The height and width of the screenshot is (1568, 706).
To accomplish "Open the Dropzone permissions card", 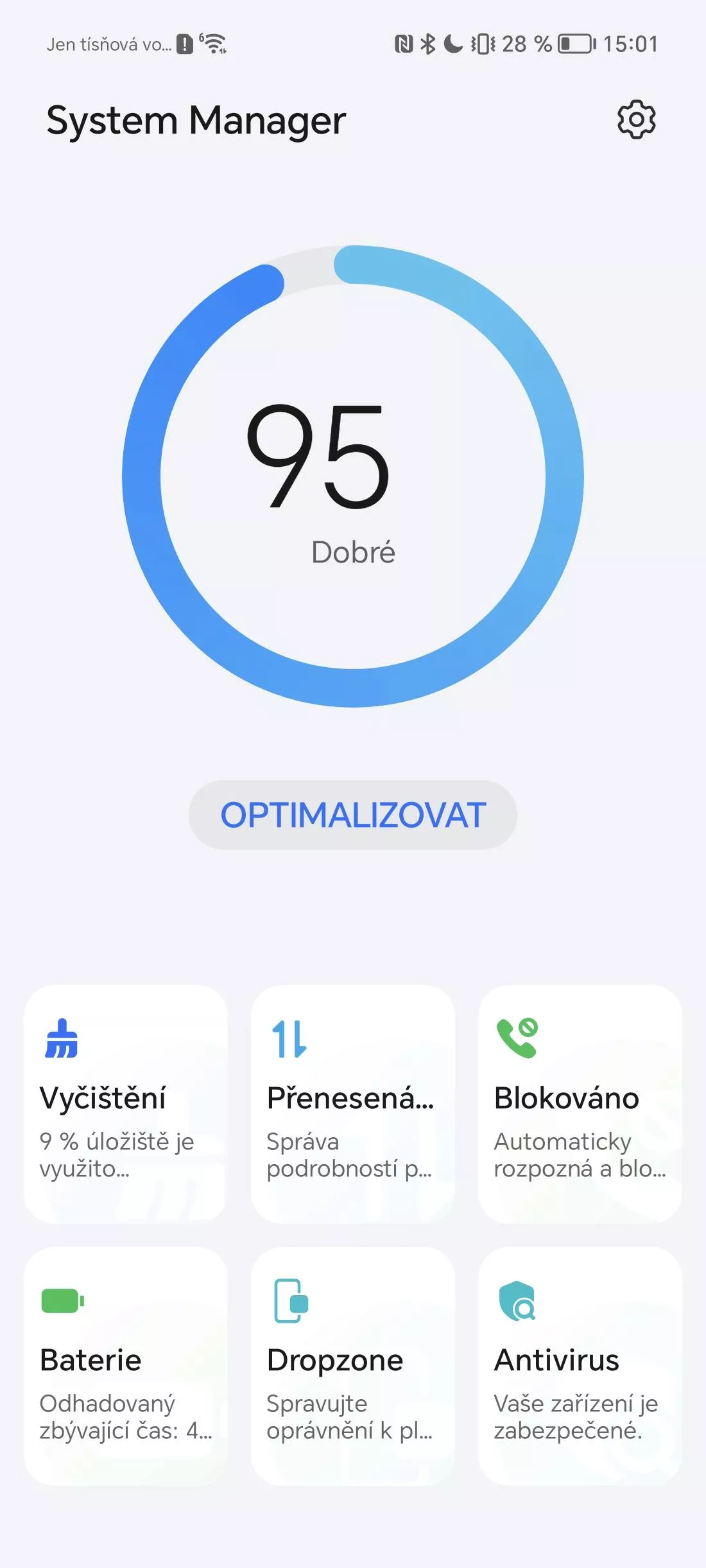I will coord(353,1366).
